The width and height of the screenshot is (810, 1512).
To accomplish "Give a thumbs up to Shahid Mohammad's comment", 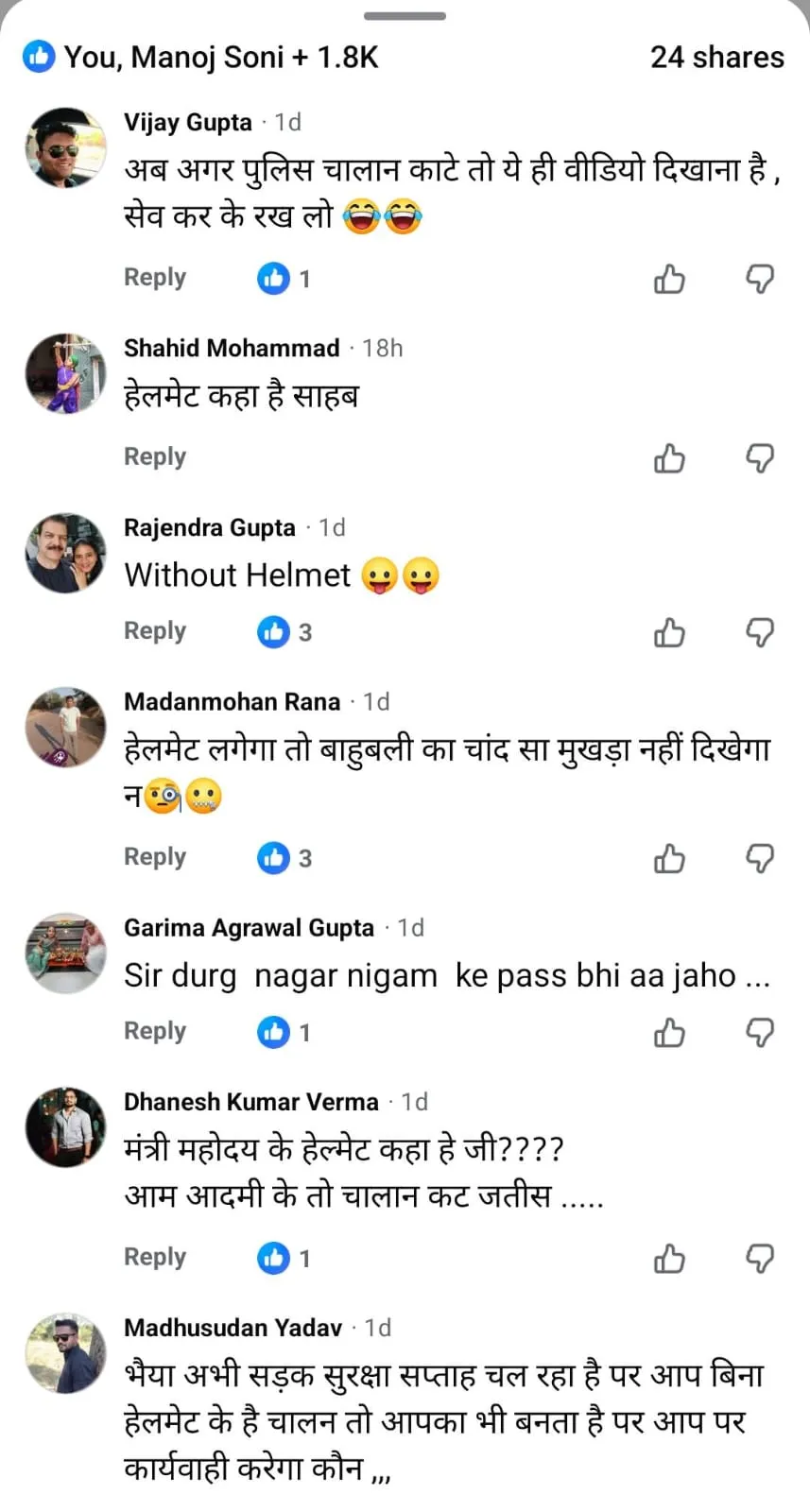I will coord(669,458).
